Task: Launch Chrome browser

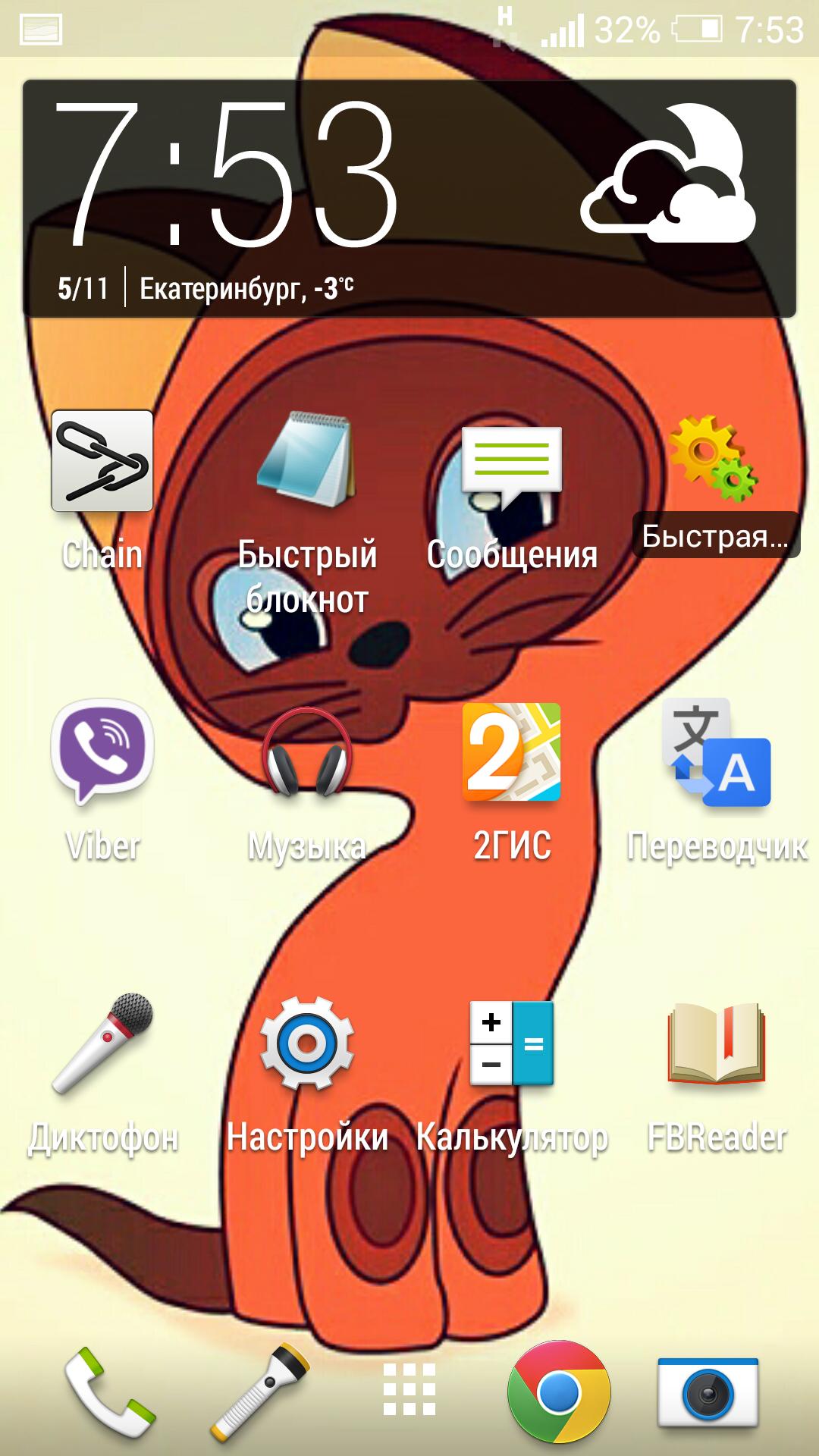Action: 559,1392
